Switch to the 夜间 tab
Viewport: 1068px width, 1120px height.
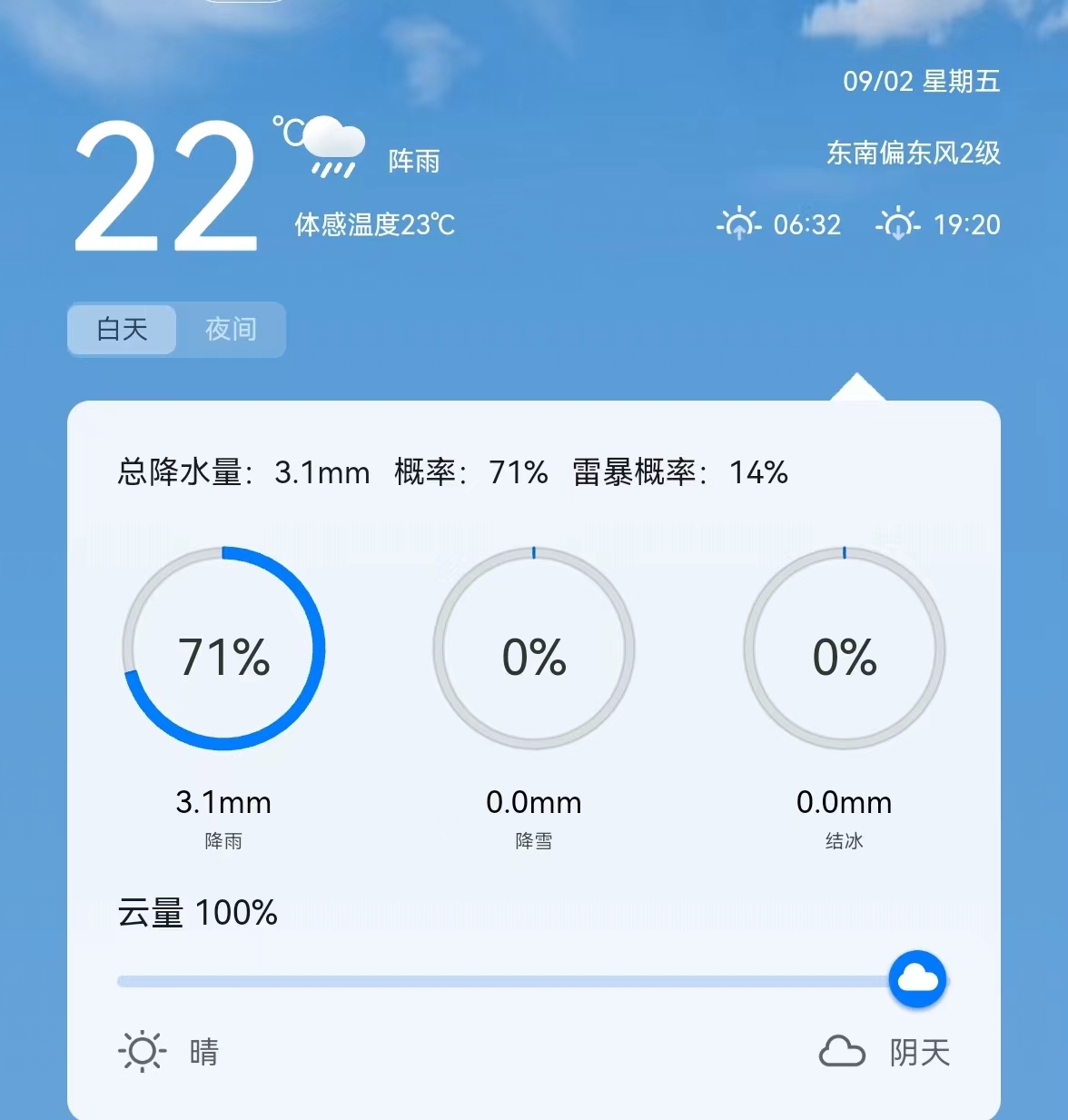231,329
